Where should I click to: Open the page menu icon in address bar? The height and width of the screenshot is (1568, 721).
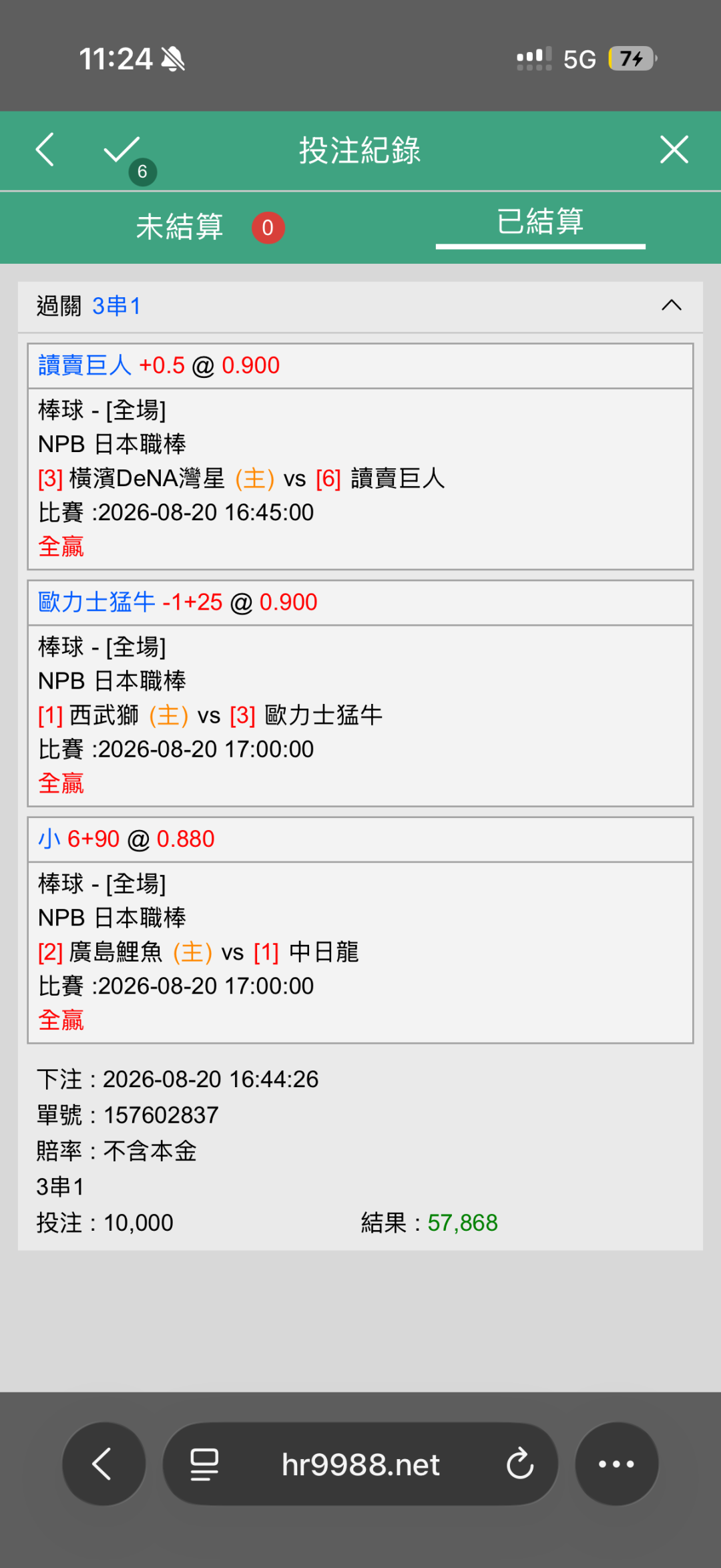coord(204,1464)
